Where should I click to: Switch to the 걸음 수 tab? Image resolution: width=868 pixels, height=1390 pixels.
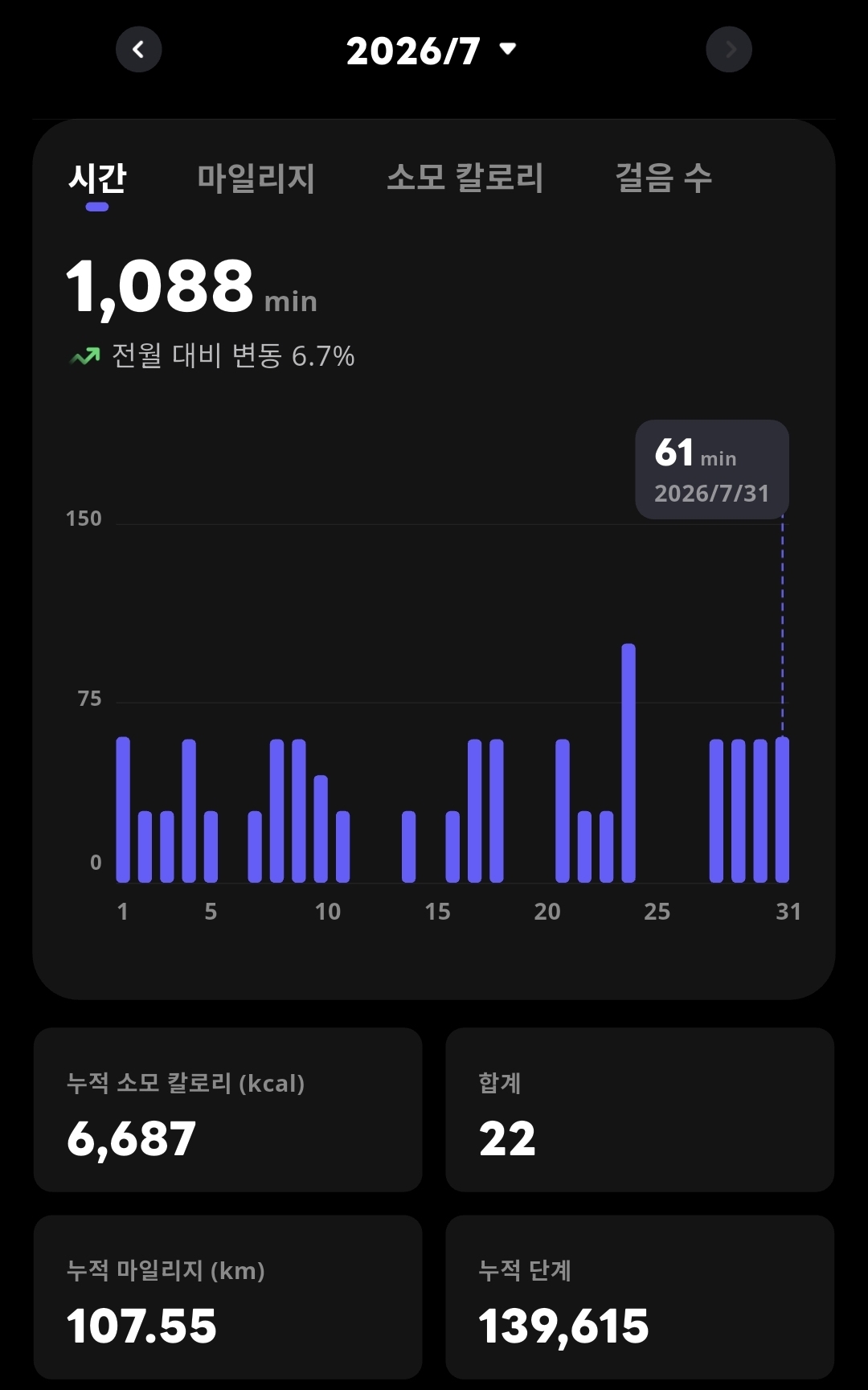664,177
